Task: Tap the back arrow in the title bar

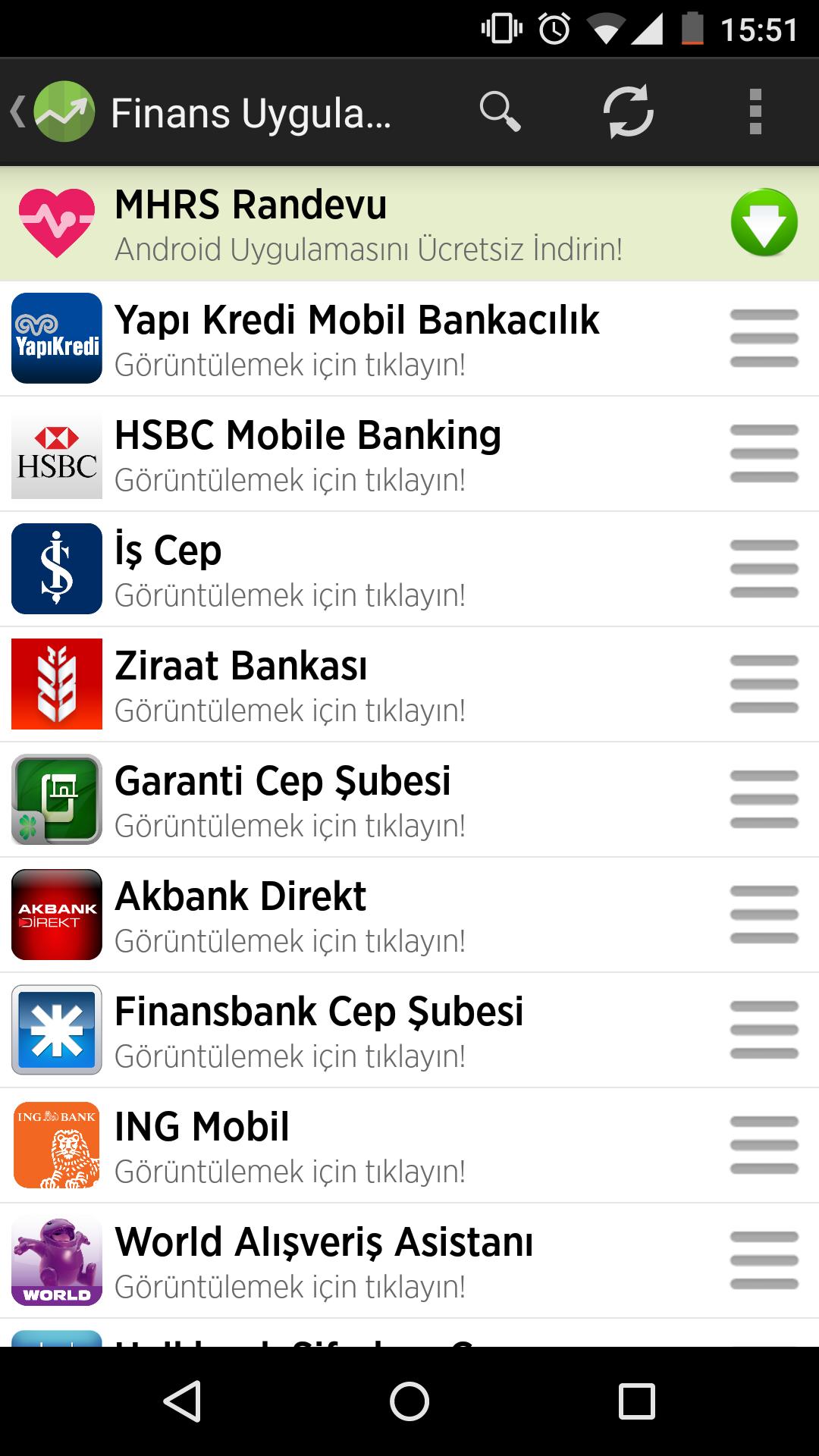Action: (18, 112)
